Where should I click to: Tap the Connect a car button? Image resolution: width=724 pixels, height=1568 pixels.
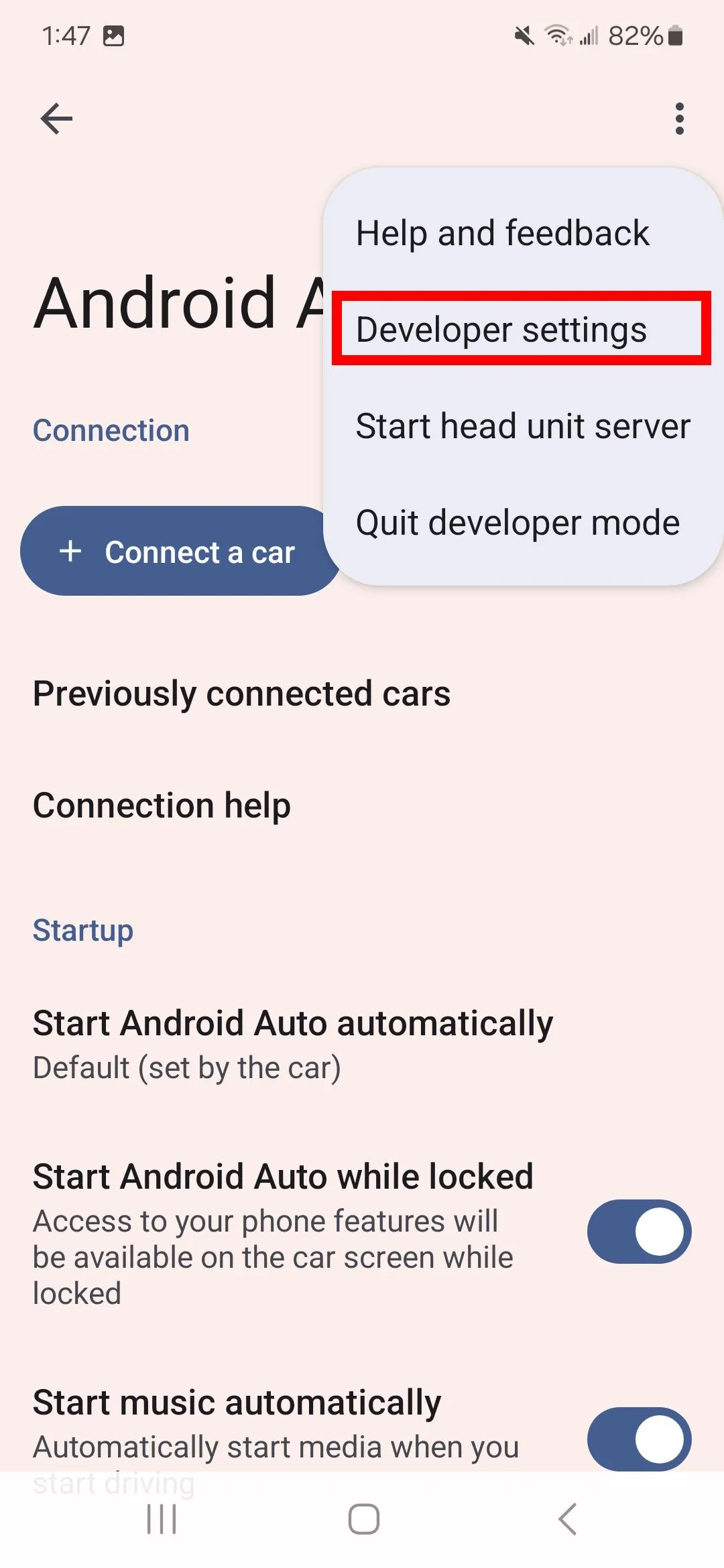[181, 551]
